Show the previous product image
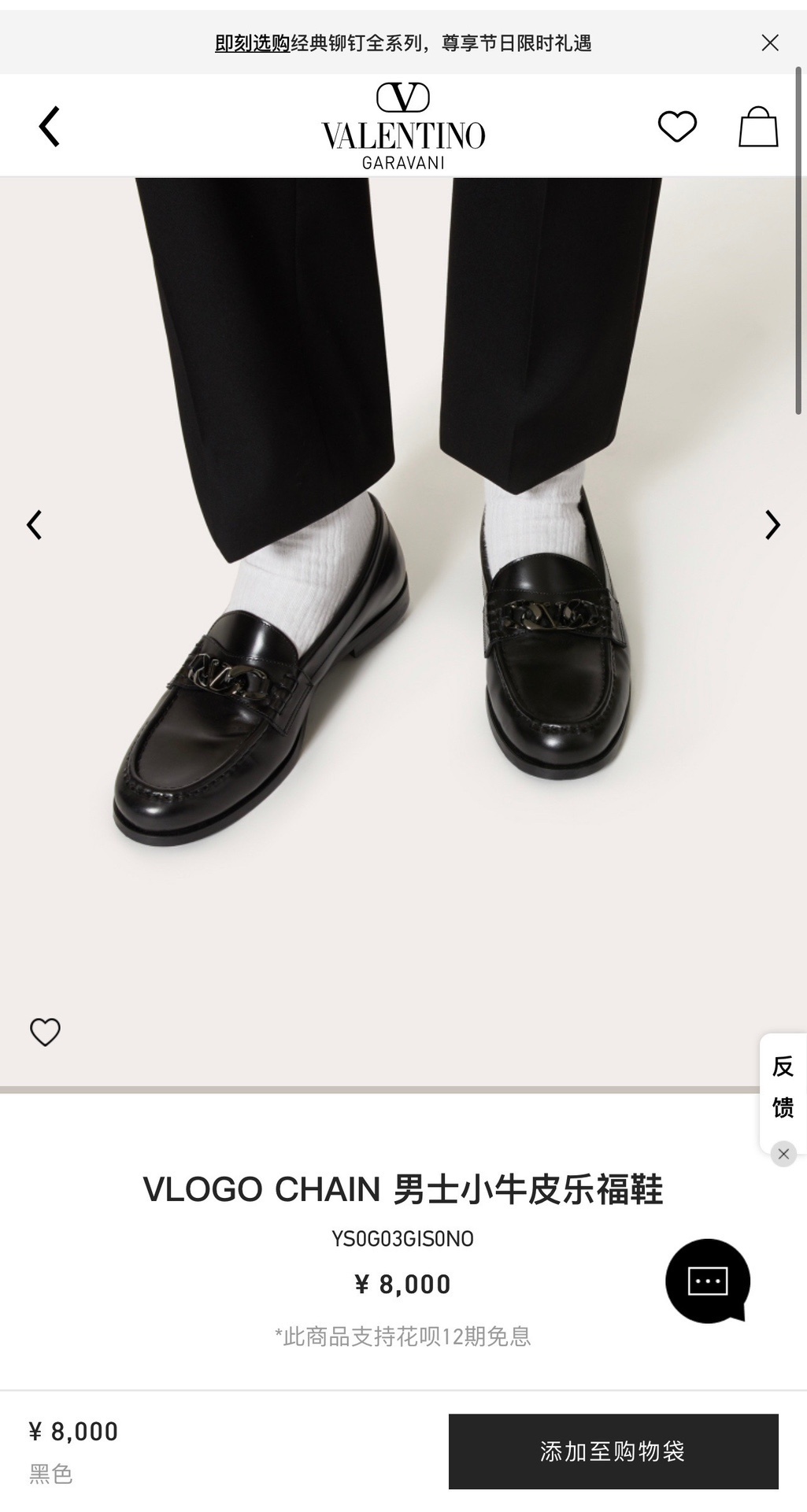 pyautogui.click(x=34, y=524)
